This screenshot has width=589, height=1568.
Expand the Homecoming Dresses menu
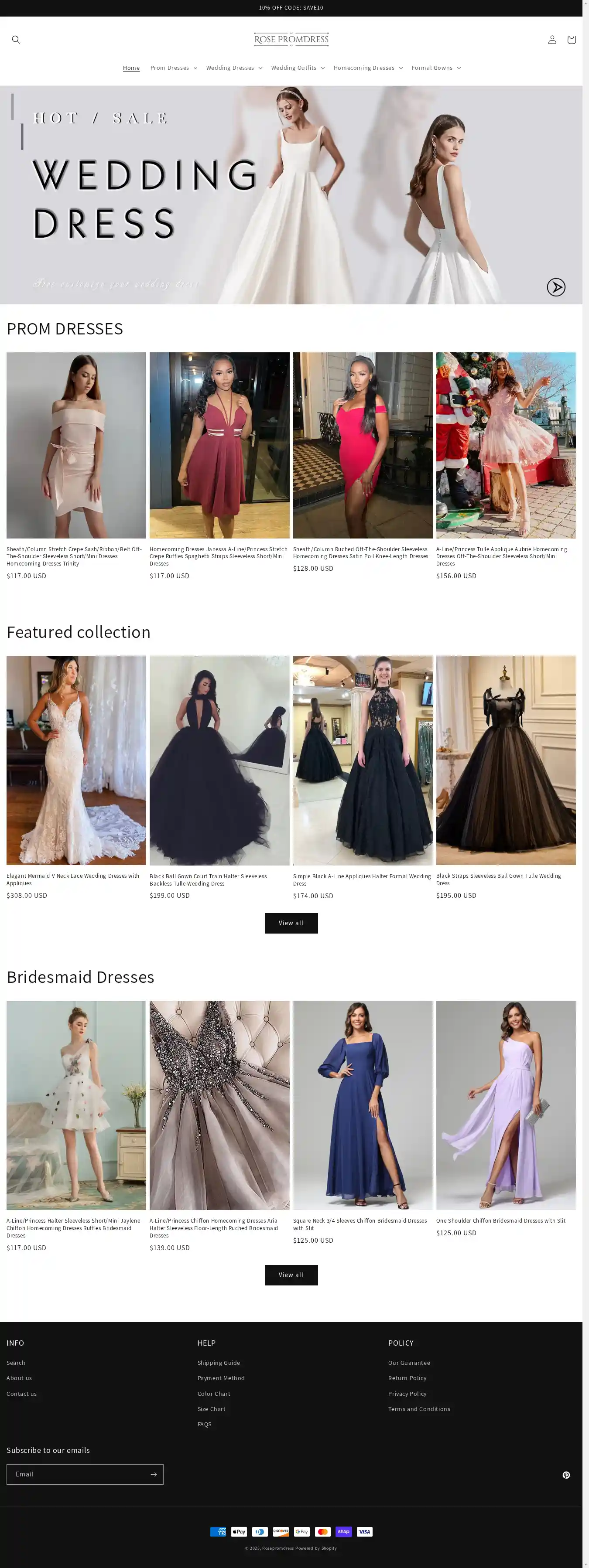click(368, 68)
